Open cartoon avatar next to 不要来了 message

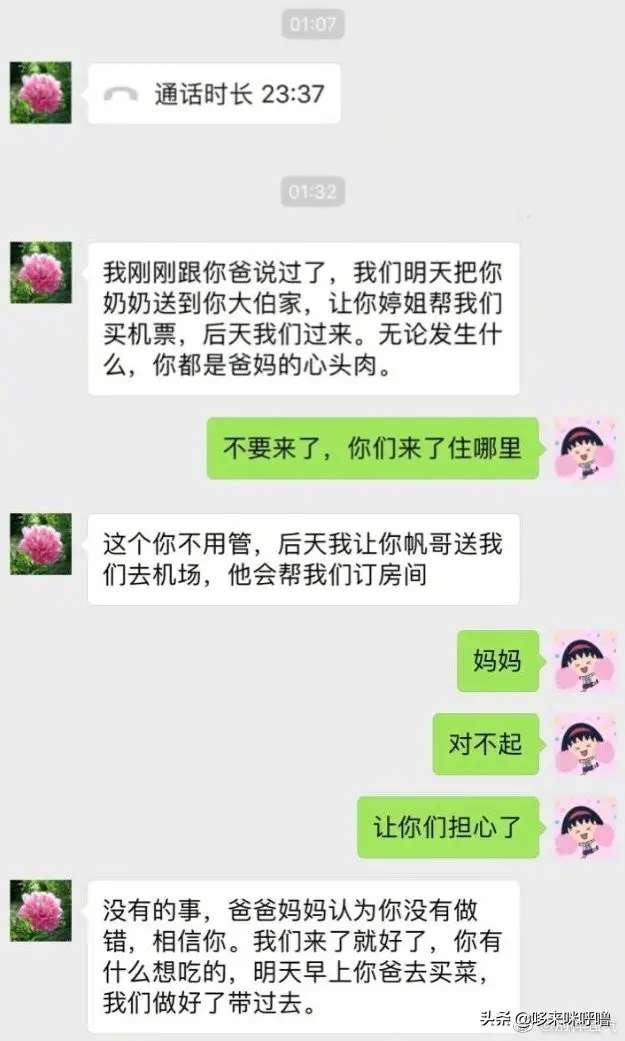(x=584, y=448)
